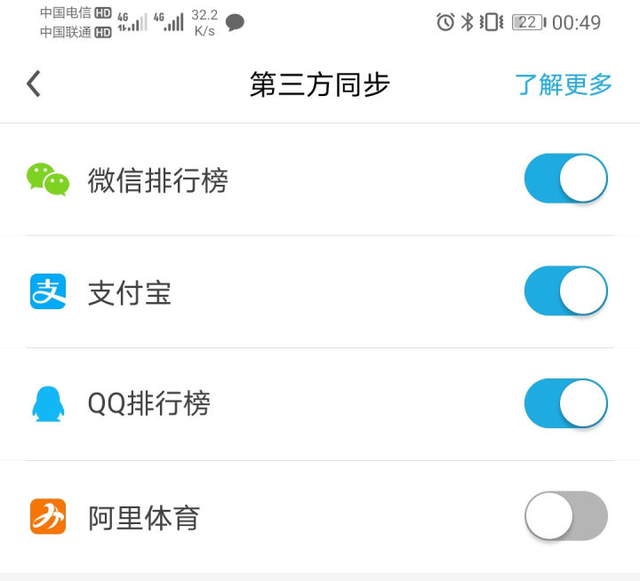Go back using the top-left arrow
Screen dimensions: 640x581
34,84
